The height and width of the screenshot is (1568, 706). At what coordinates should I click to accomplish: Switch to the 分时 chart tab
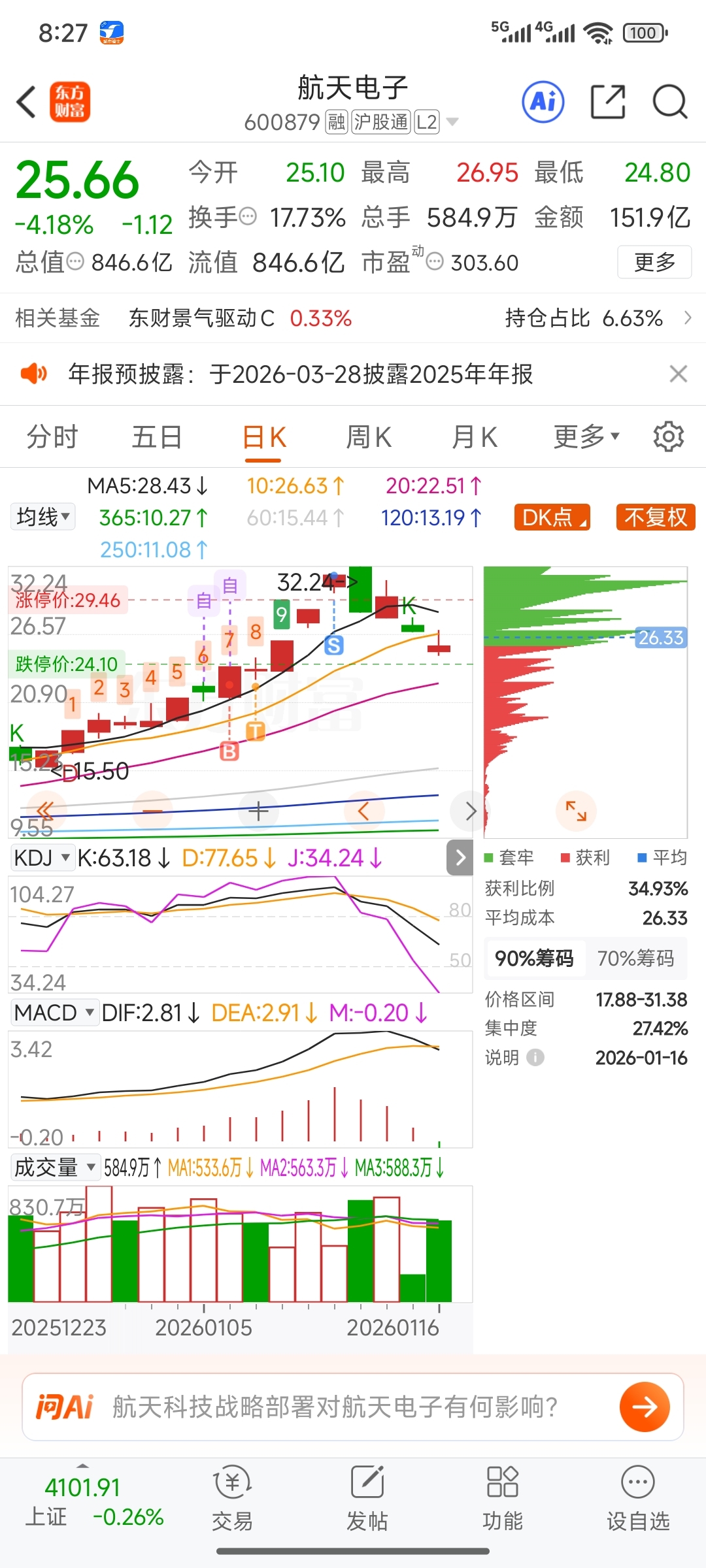(52, 437)
